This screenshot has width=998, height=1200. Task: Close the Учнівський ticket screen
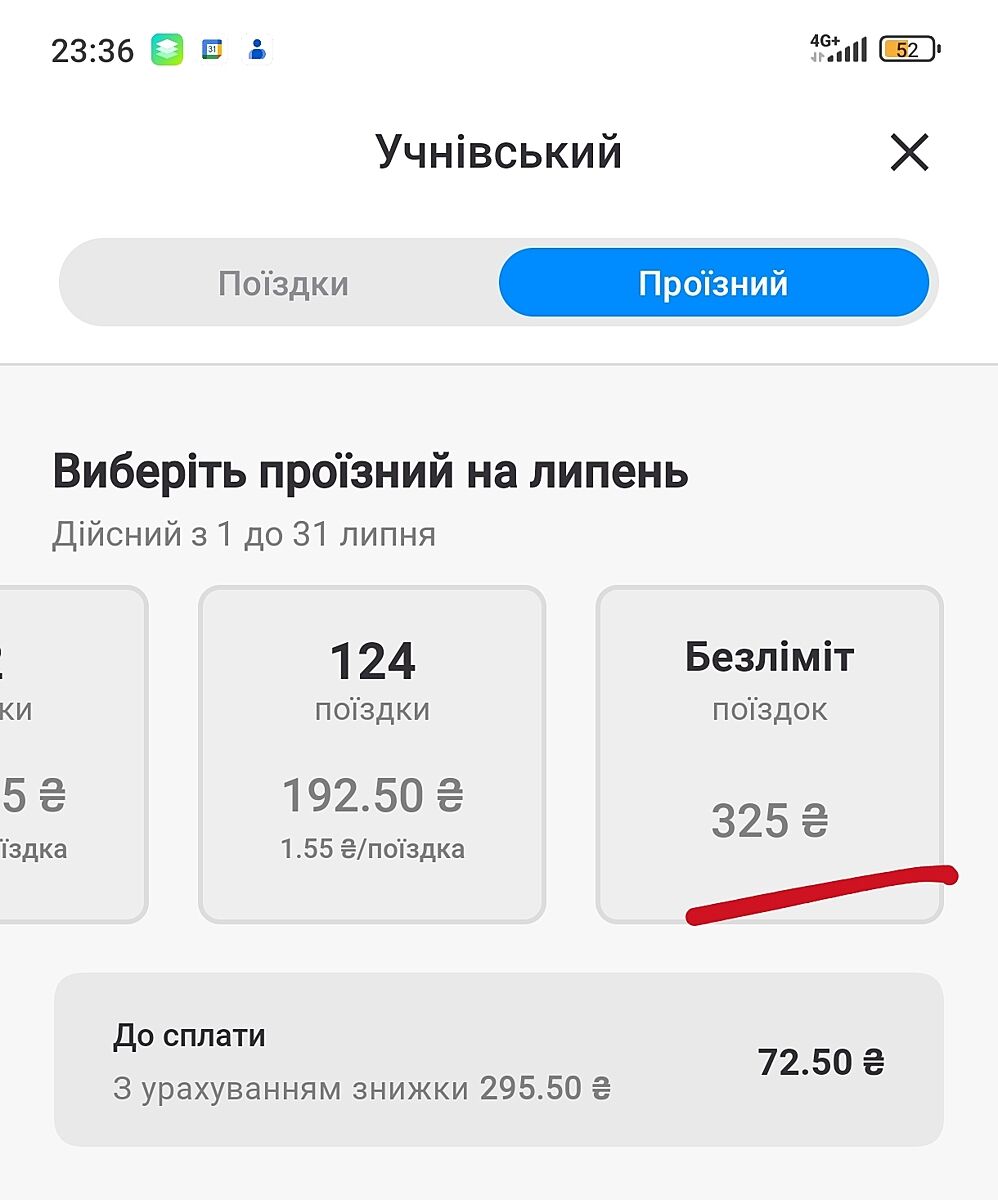coord(909,153)
